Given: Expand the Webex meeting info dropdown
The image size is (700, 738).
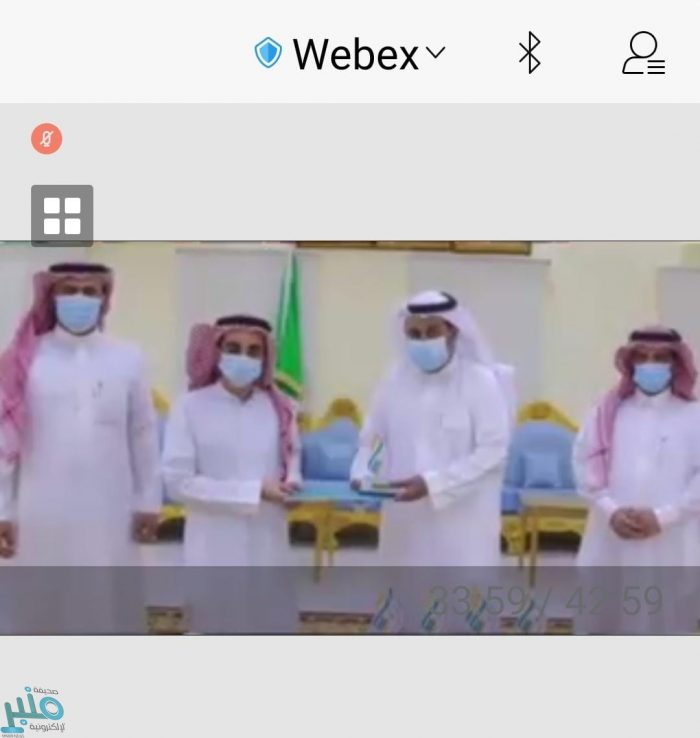Looking at the screenshot, I should point(435,53).
